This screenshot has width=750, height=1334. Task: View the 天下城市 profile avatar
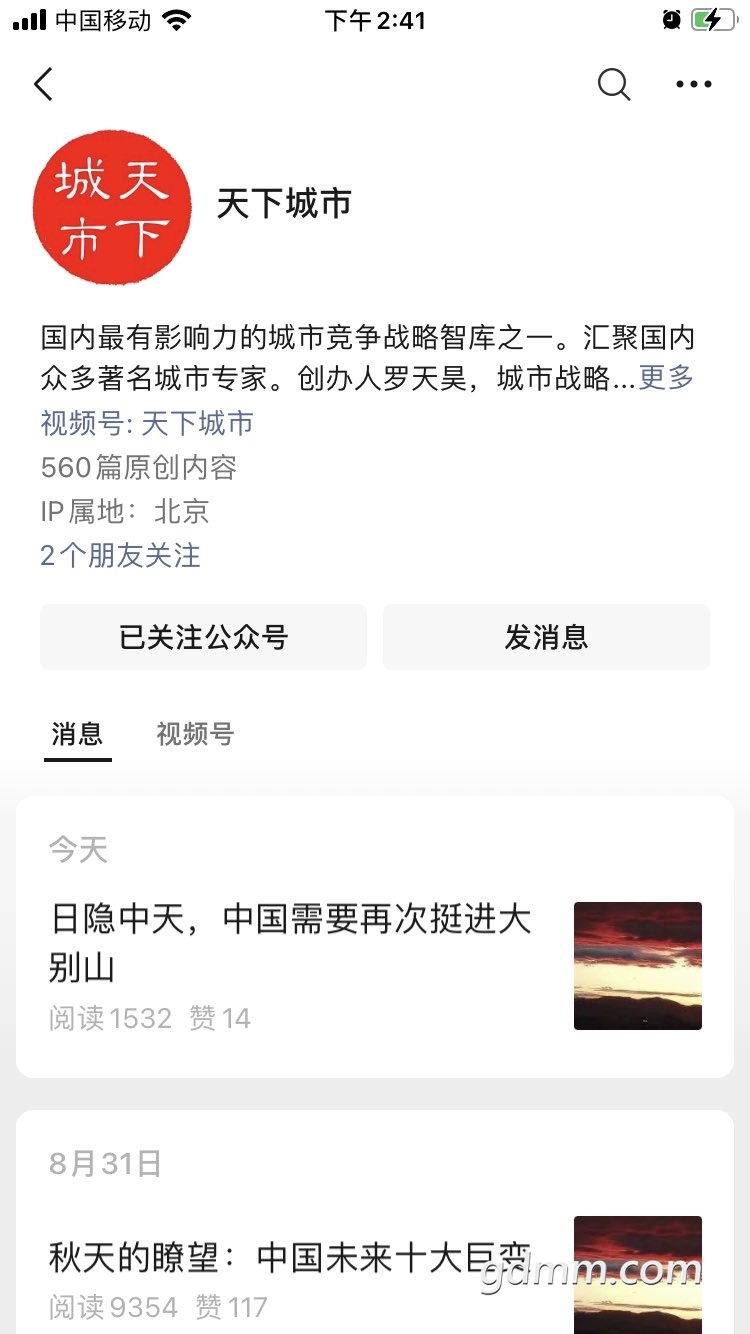[x=112, y=208]
